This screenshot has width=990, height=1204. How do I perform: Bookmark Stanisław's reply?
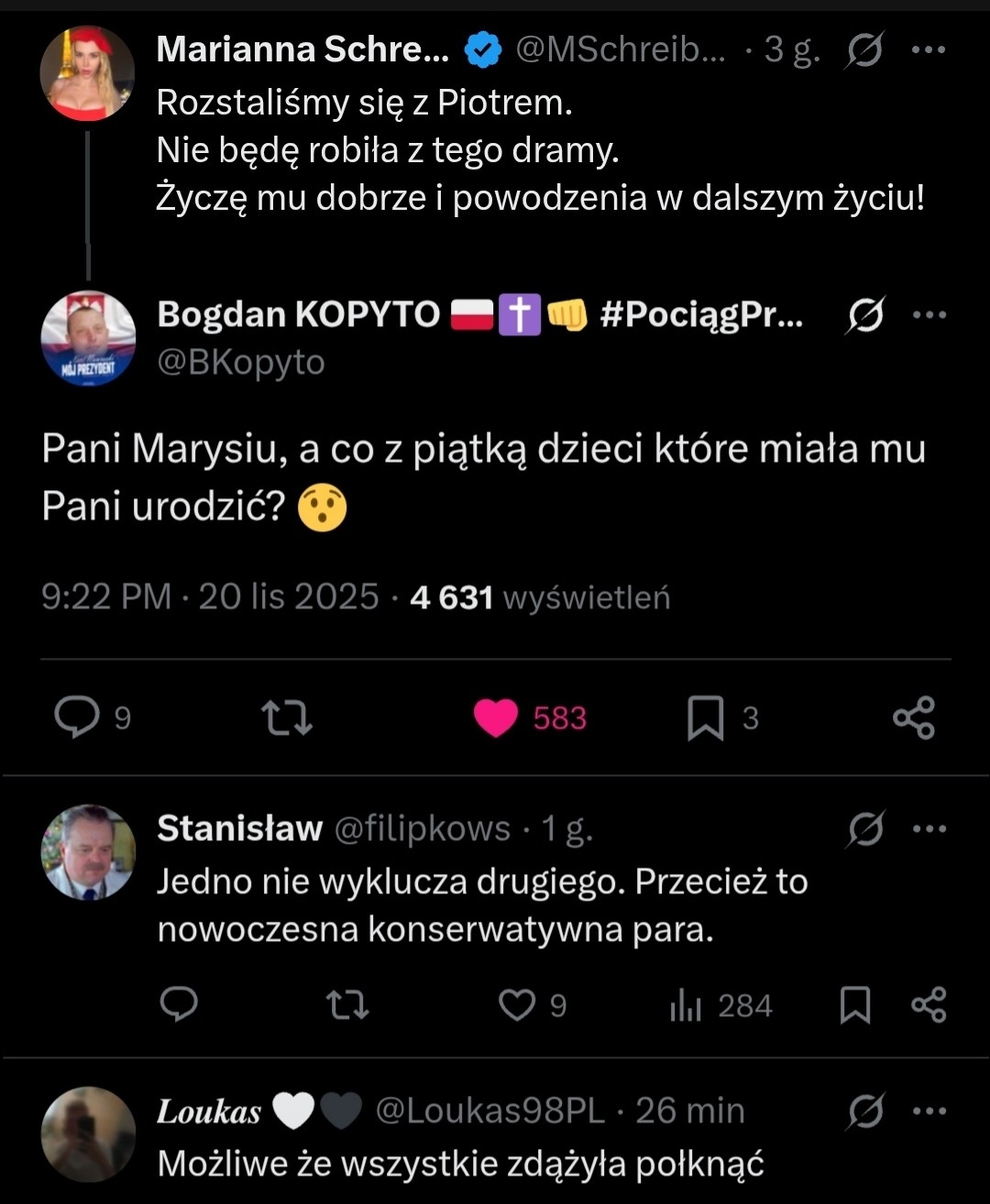pos(854,1005)
